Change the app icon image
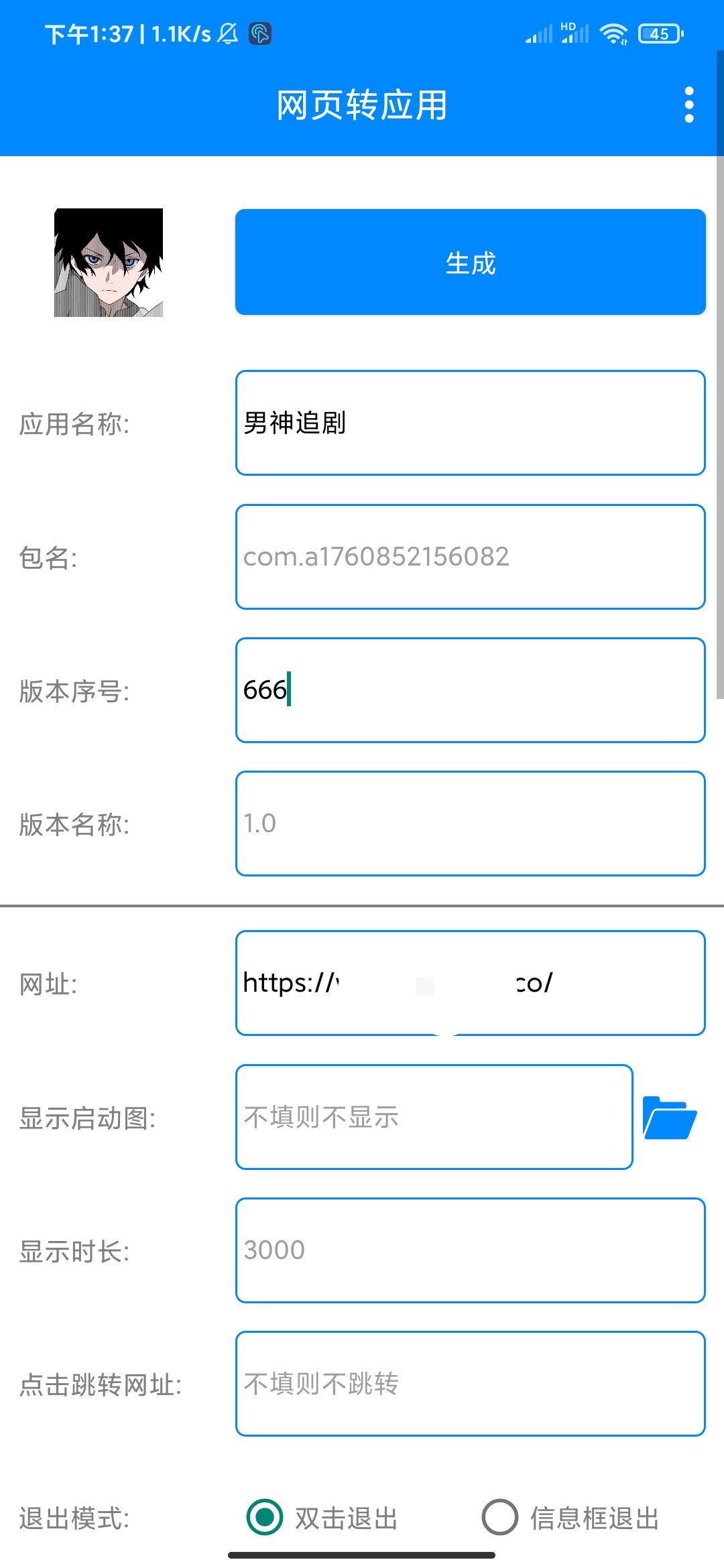 click(x=109, y=263)
